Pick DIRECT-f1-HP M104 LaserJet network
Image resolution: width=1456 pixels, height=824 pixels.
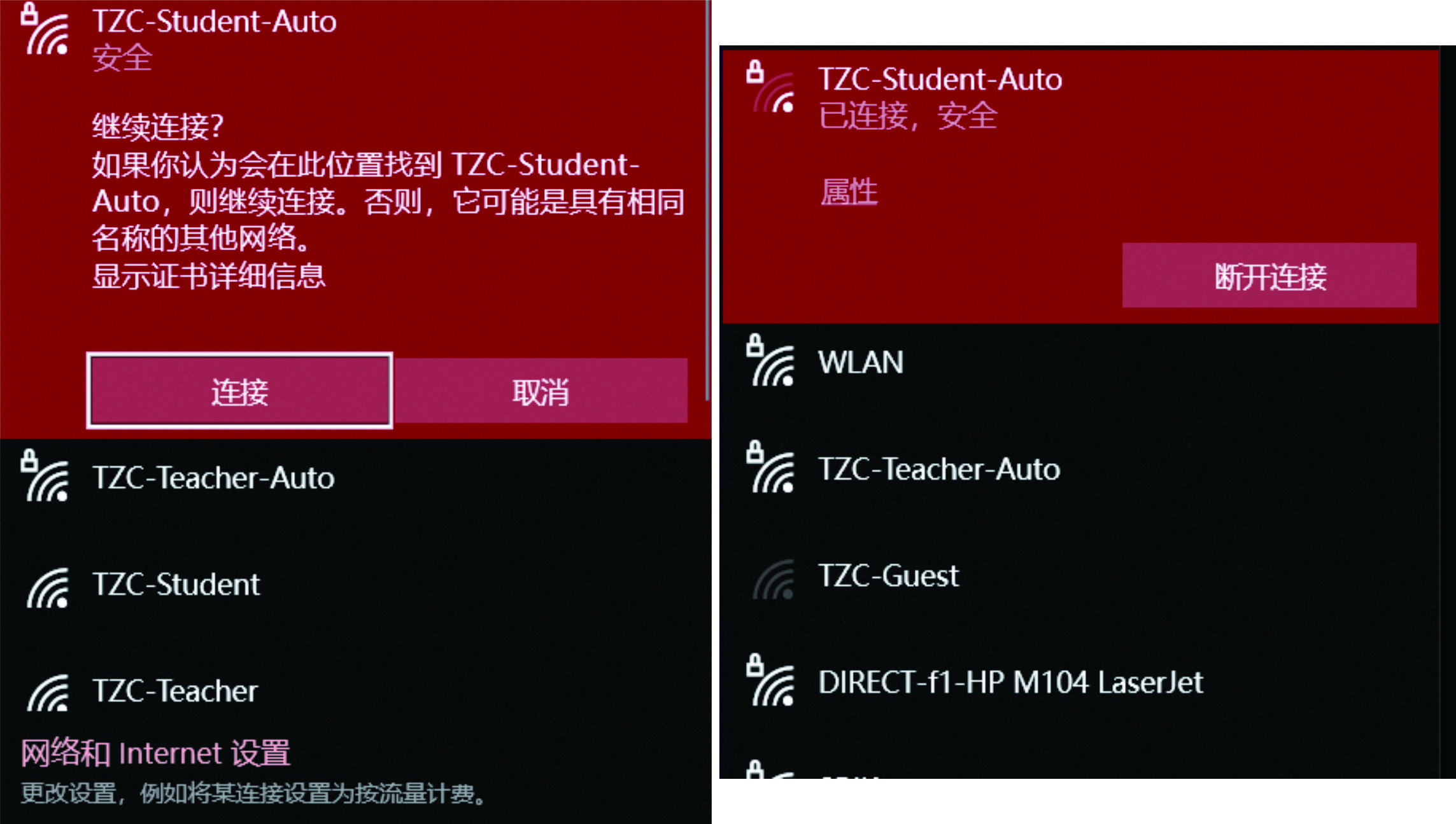tap(1010, 683)
